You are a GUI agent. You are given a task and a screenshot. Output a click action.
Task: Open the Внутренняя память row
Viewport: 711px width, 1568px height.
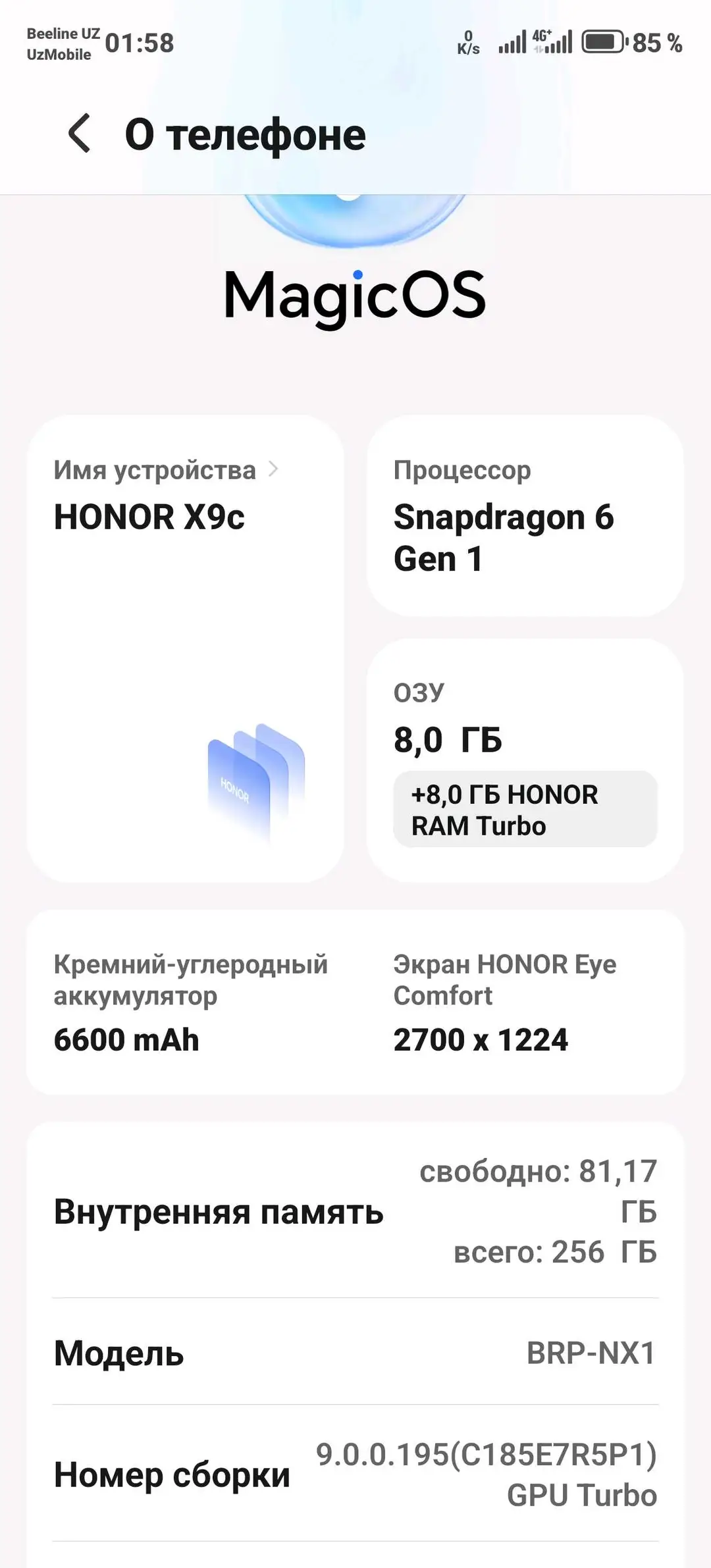[x=355, y=1212]
